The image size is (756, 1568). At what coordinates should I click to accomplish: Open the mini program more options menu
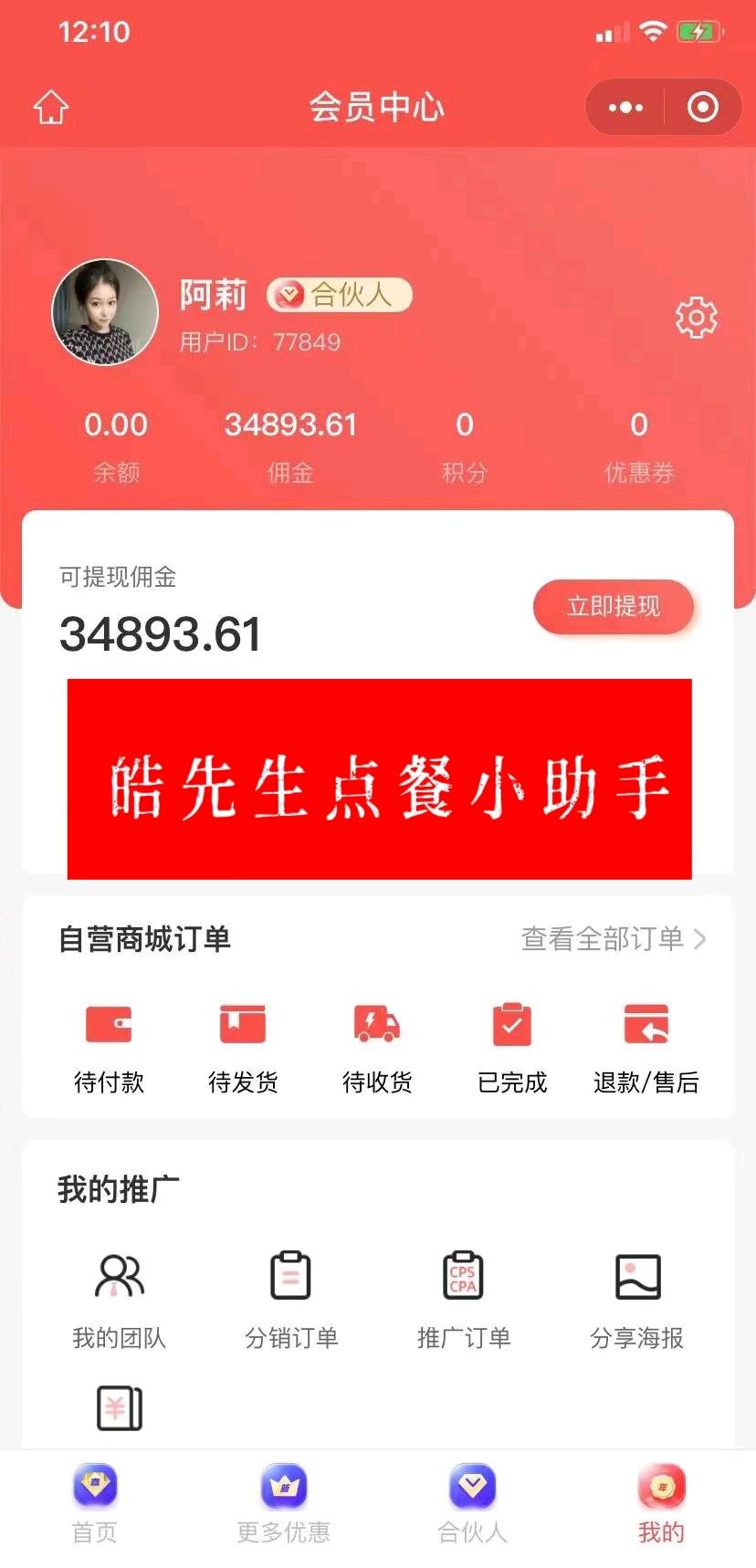(x=625, y=107)
